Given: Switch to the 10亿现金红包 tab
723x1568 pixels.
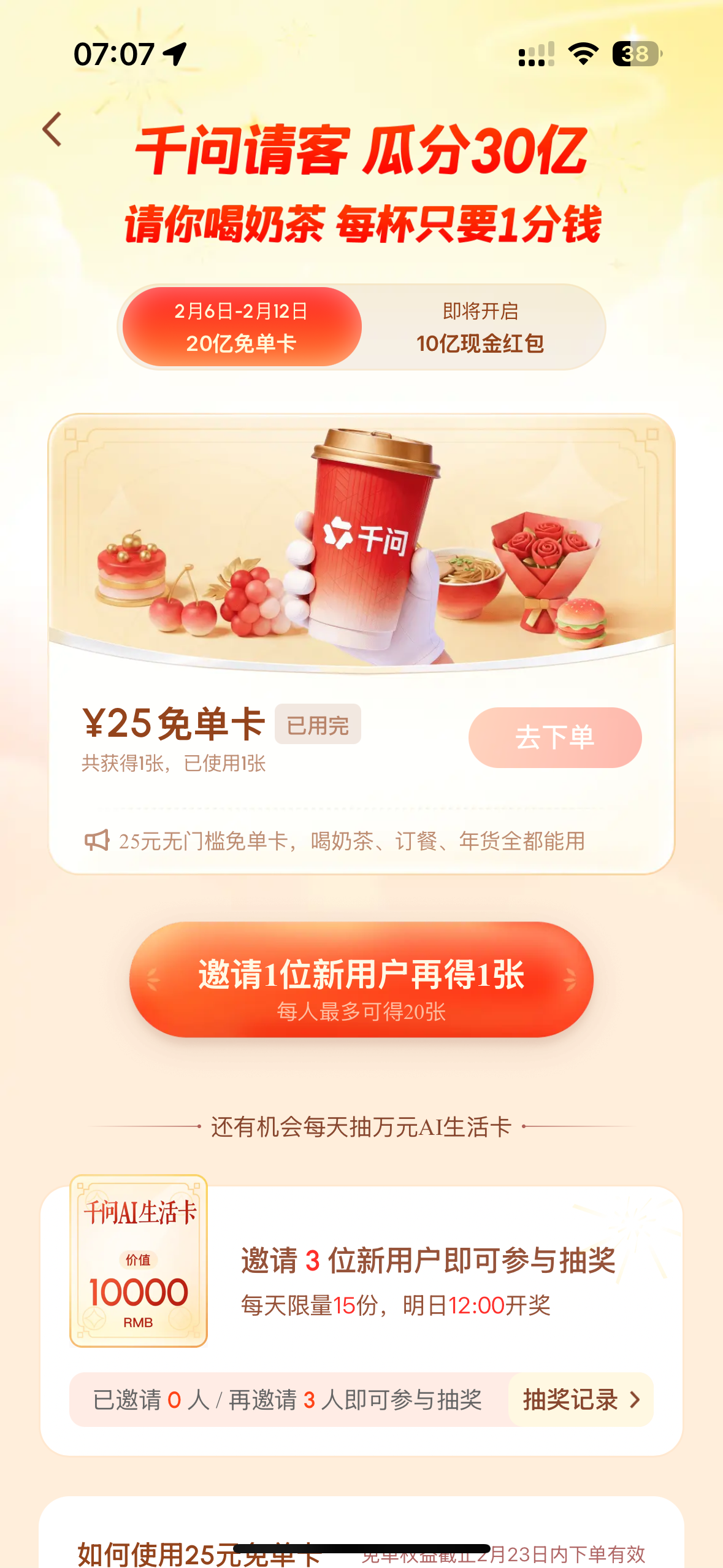Looking at the screenshot, I should [x=480, y=327].
